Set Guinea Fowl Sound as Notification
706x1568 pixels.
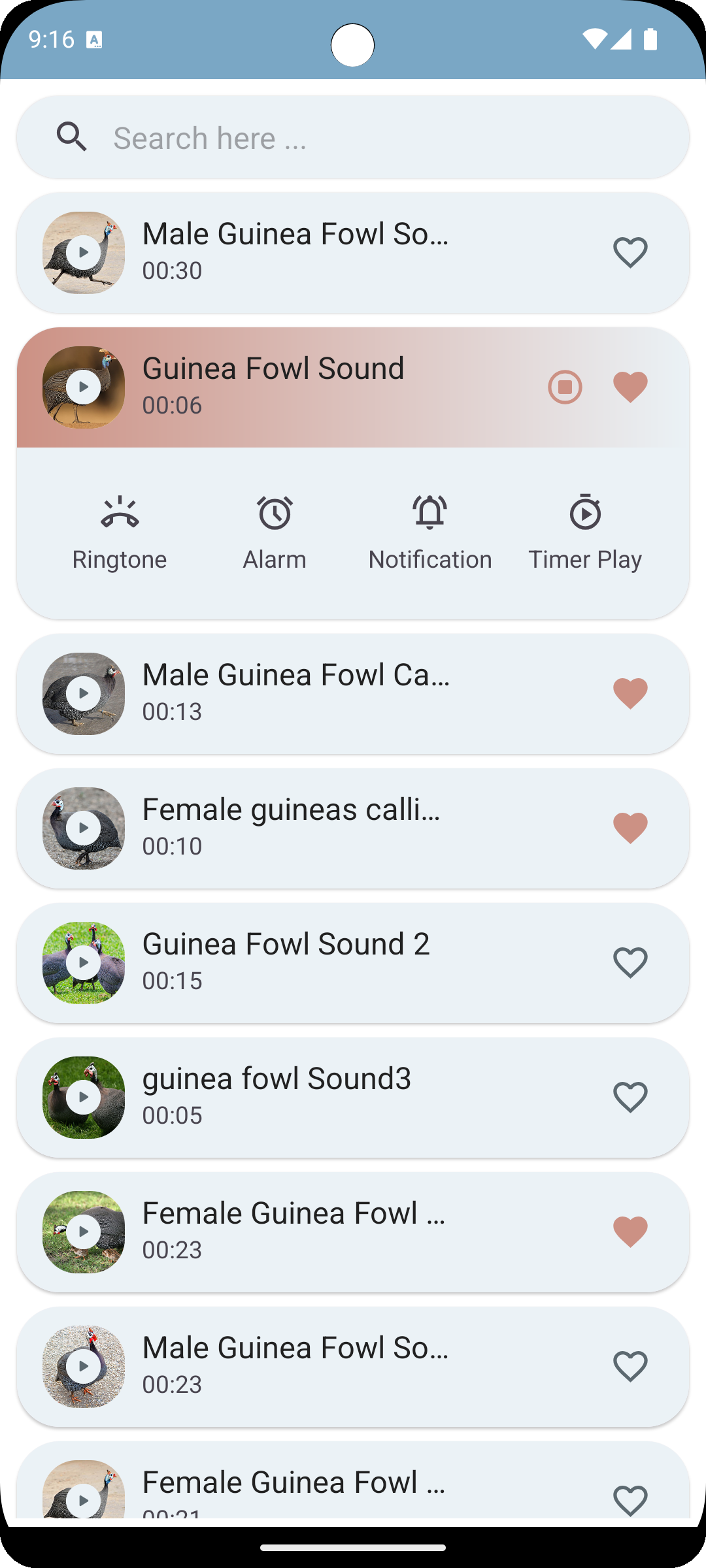(429, 532)
